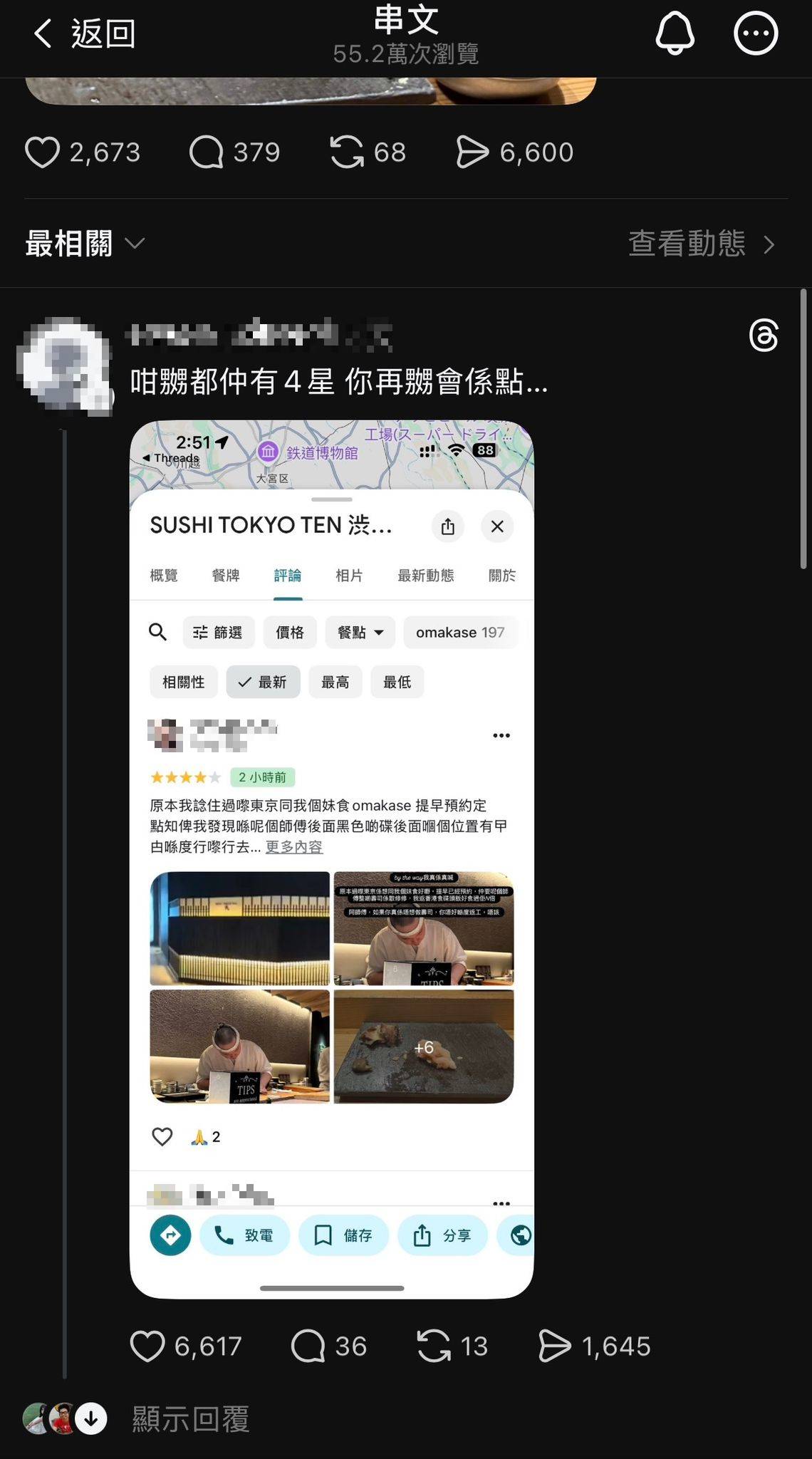Open the more options menu
This screenshot has width=812, height=1459.
[755, 33]
